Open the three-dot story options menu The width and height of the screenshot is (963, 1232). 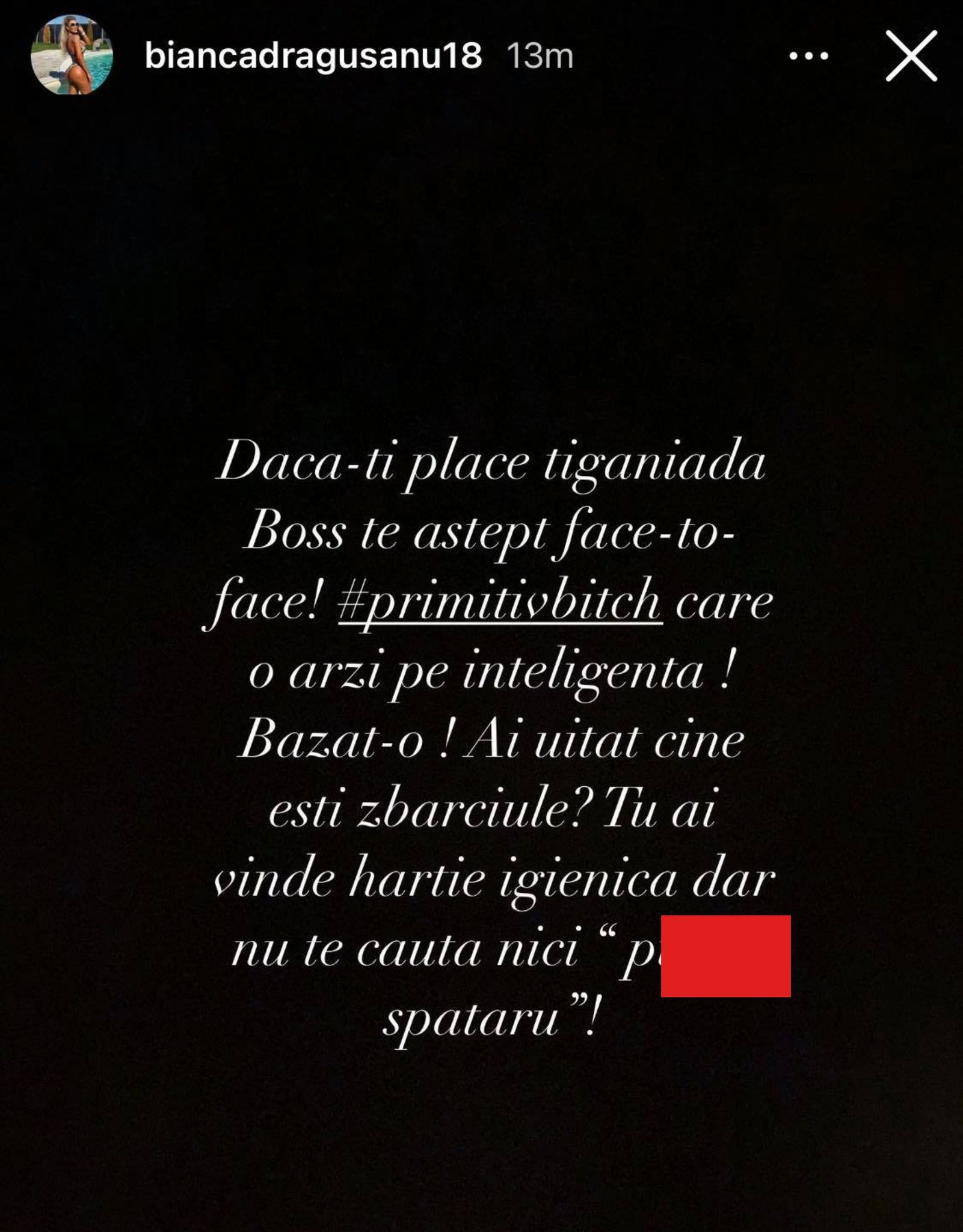(808, 57)
